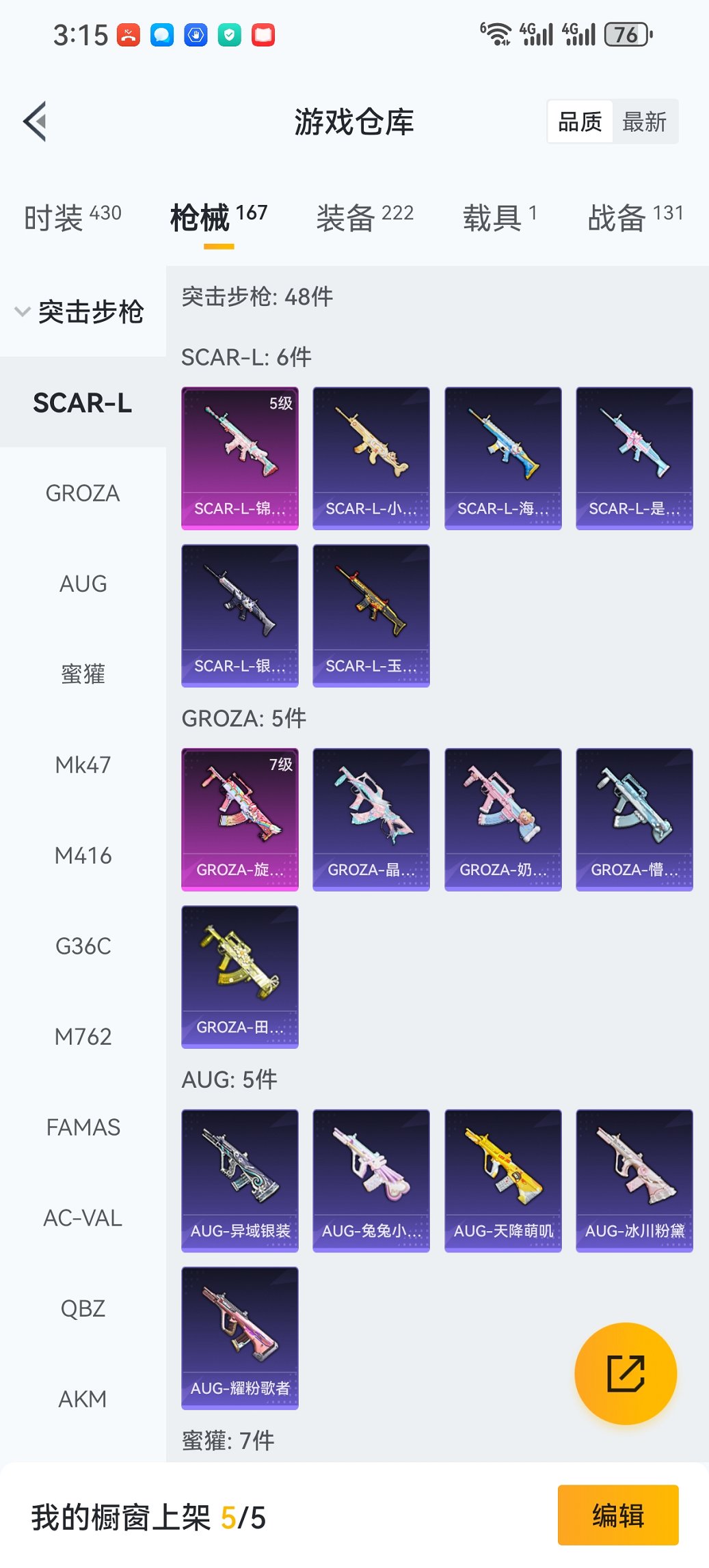Select AKM in the weapon list
Viewport: 709px width, 1568px height.
pyautogui.click(x=83, y=1399)
